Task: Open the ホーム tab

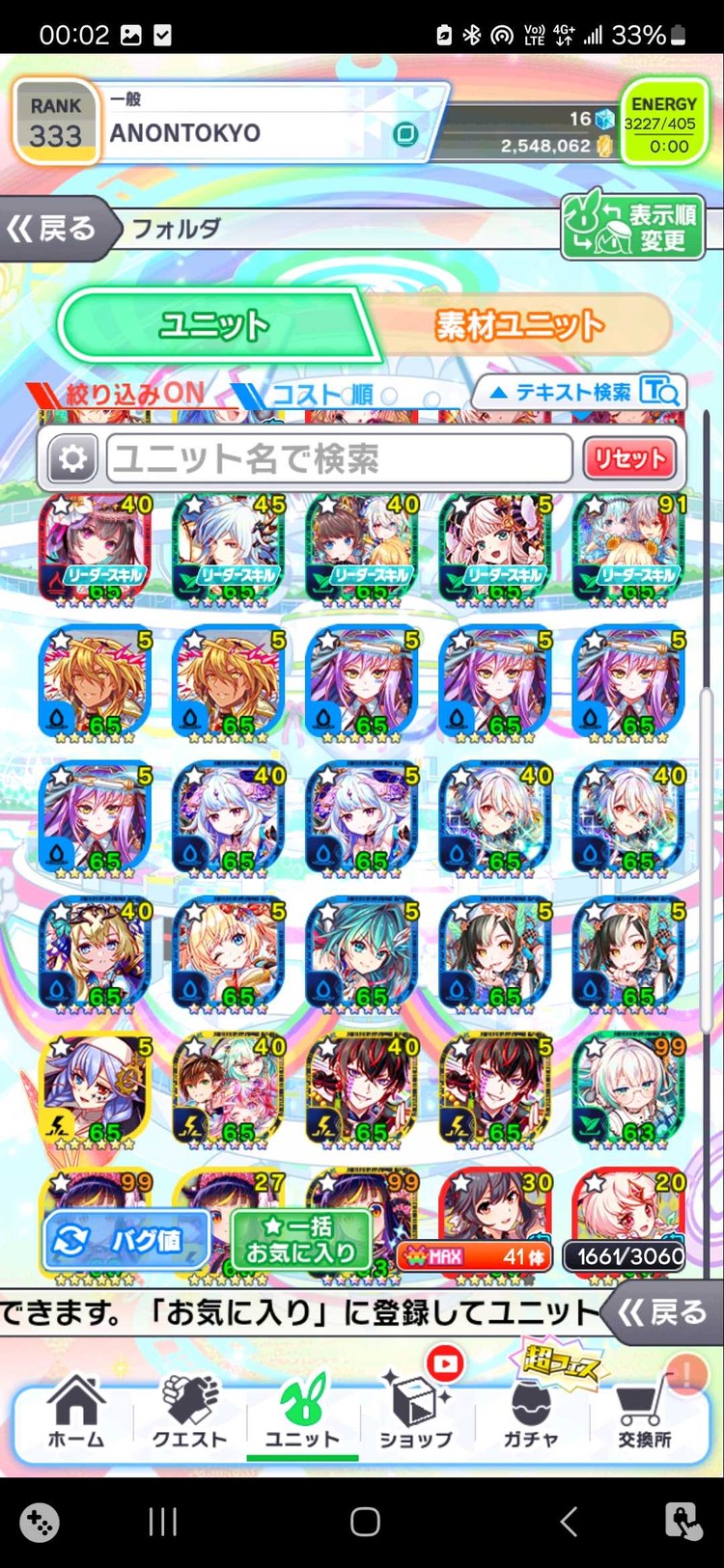Action: 75,1414
